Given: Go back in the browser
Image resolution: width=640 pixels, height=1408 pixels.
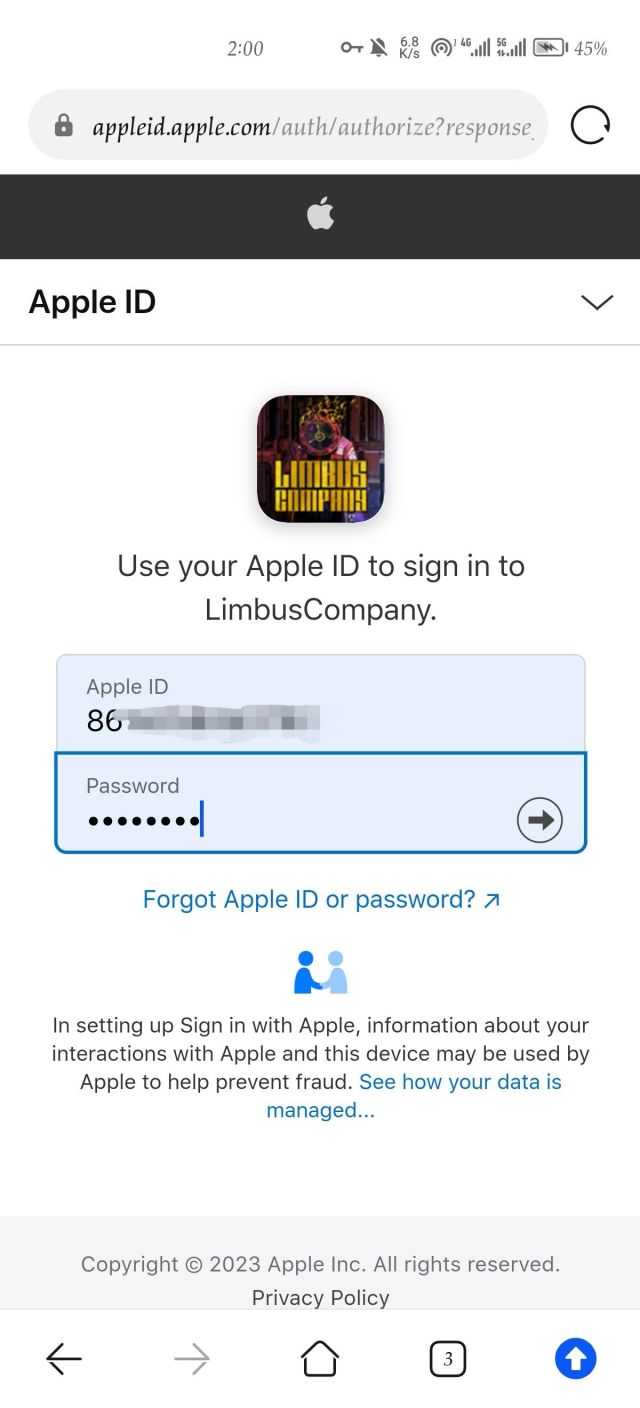Looking at the screenshot, I should point(64,1358).
